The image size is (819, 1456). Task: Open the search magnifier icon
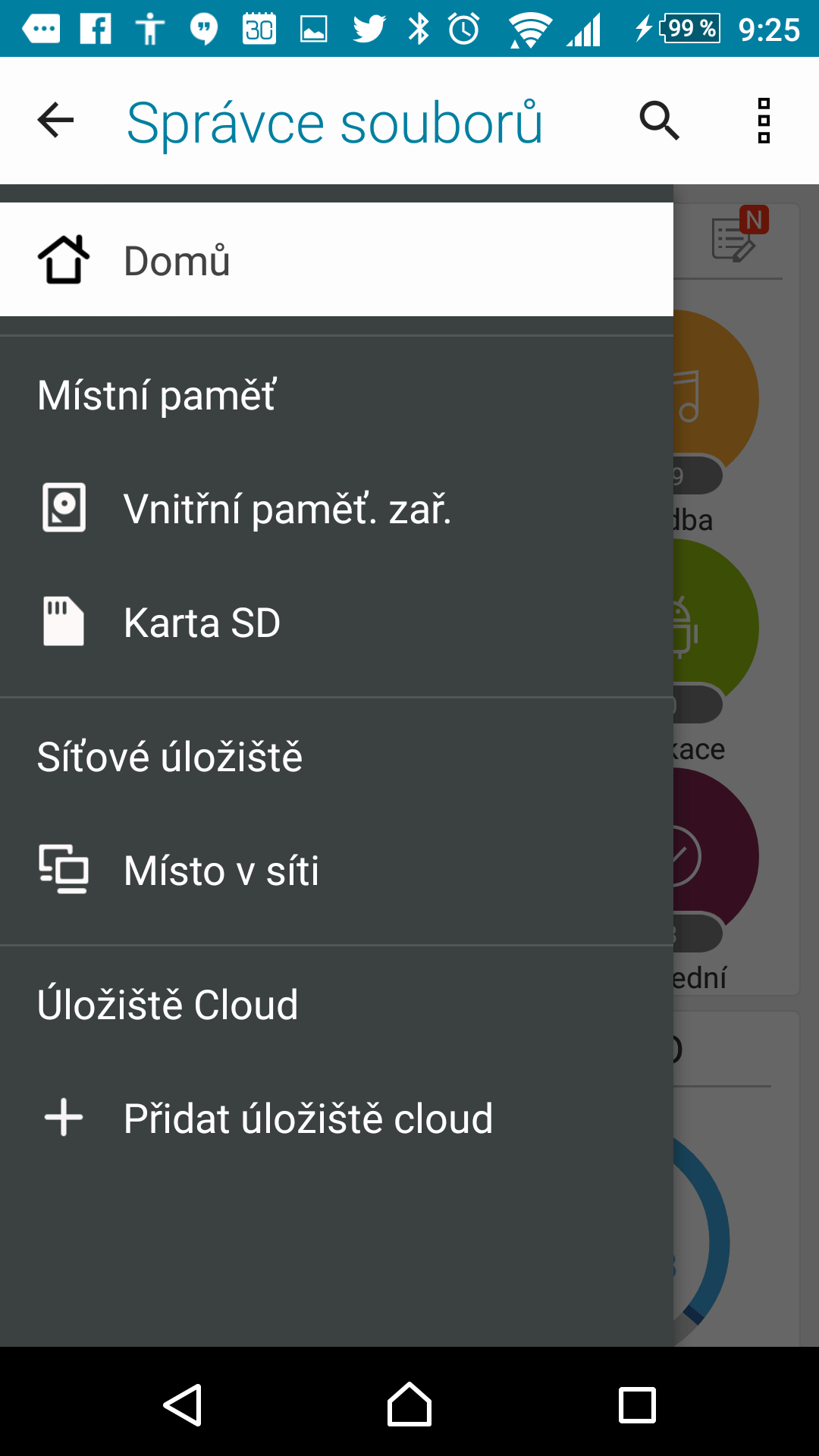[659, 121]
